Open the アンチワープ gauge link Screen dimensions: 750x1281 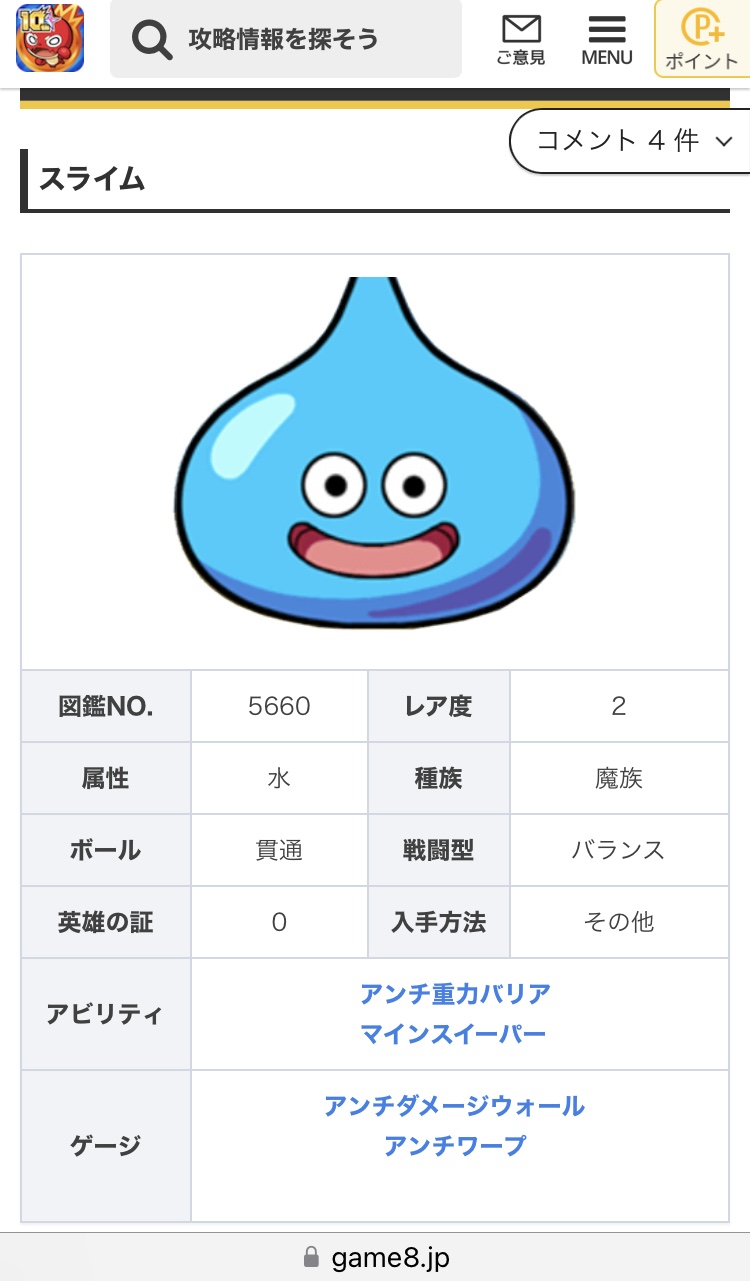tap(454, 1146)
